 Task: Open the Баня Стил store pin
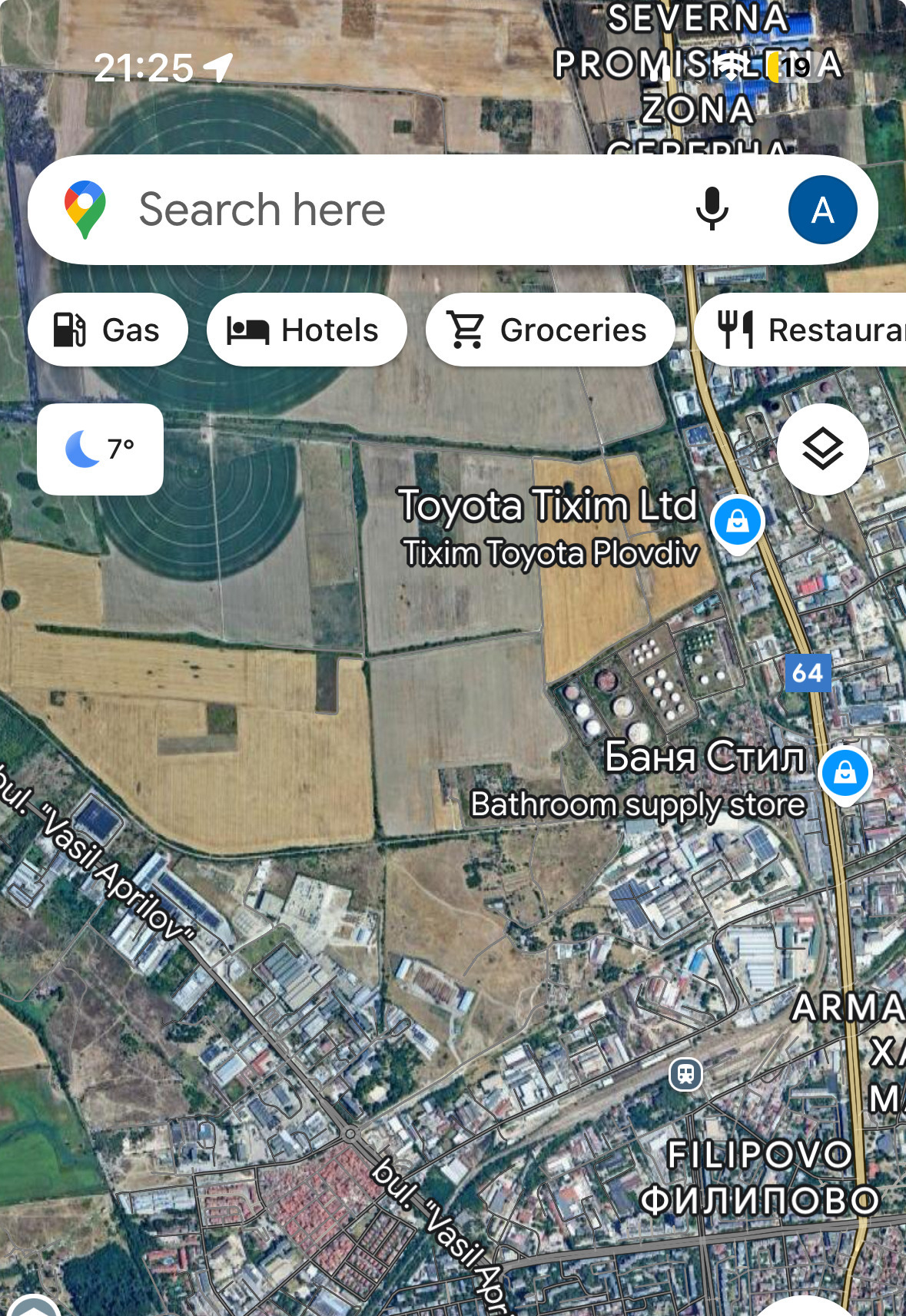point(845,773)
